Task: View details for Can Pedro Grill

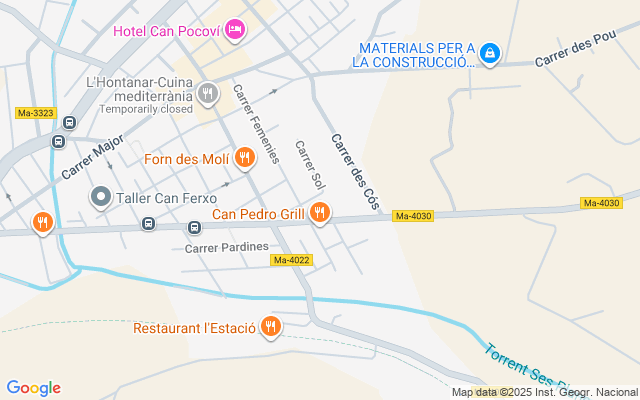Action: coord(320,212)
